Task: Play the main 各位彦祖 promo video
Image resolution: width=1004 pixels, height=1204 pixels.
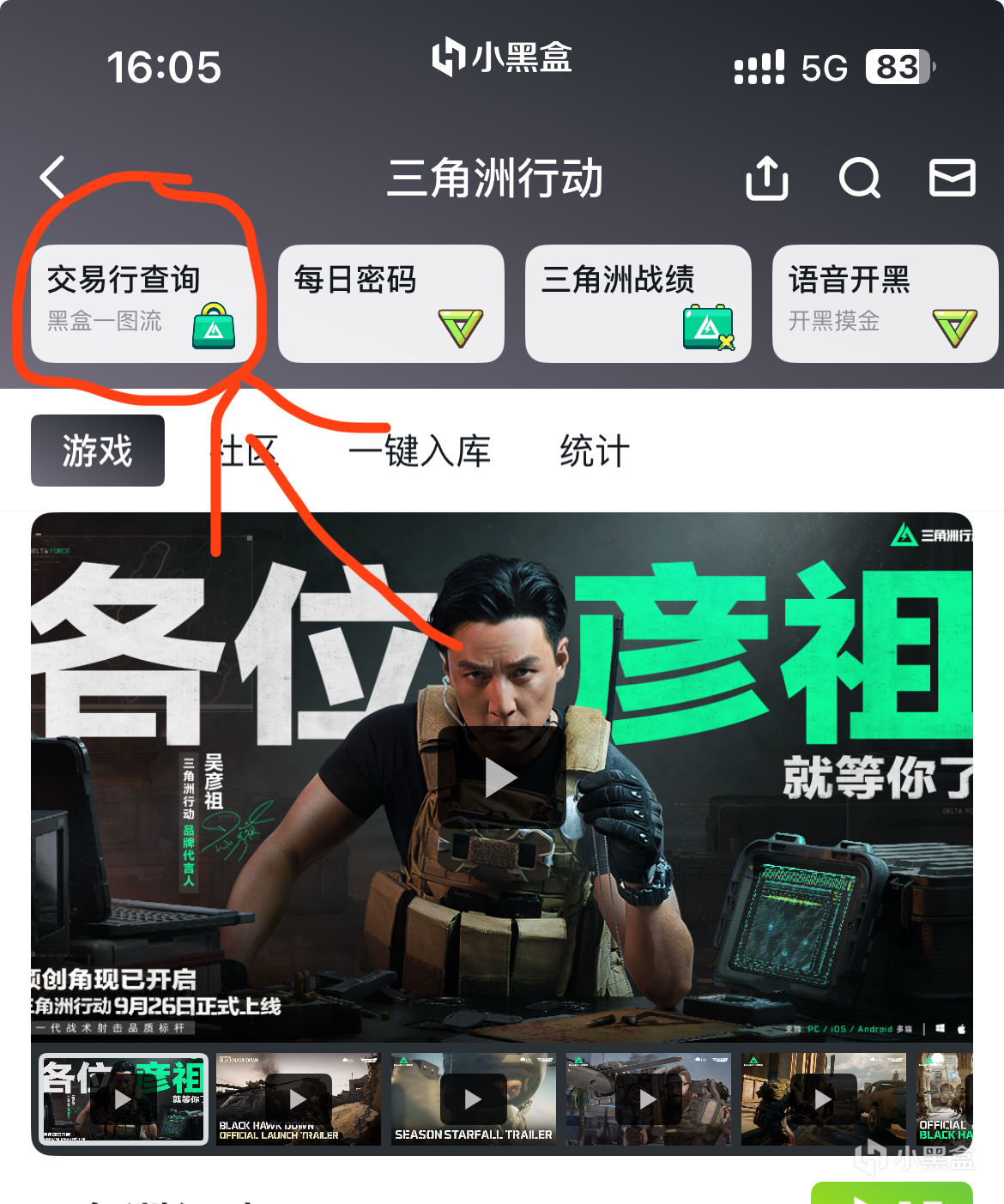Action: (x=501, y=777)
